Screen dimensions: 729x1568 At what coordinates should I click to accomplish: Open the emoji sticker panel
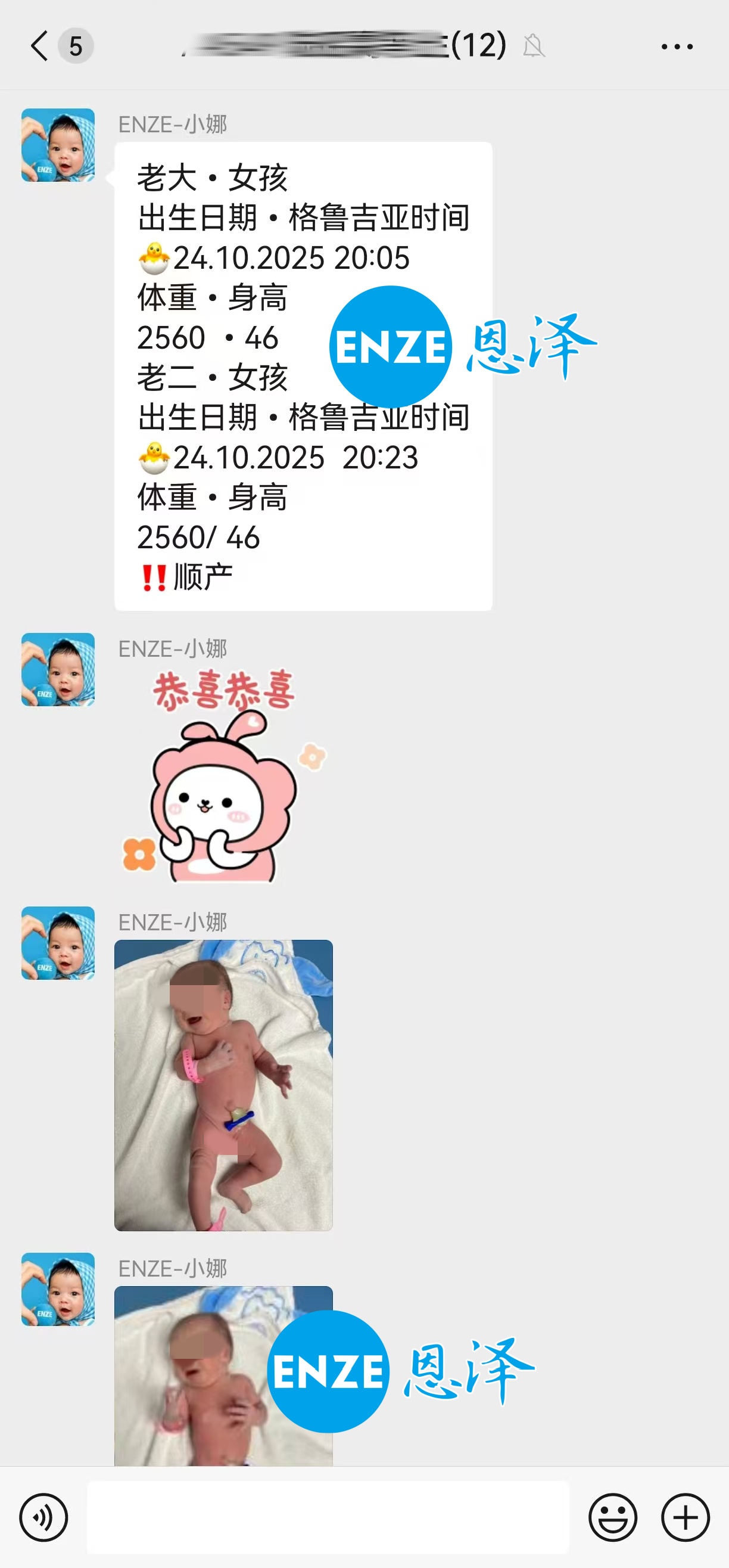click(x=612, y=1517)
